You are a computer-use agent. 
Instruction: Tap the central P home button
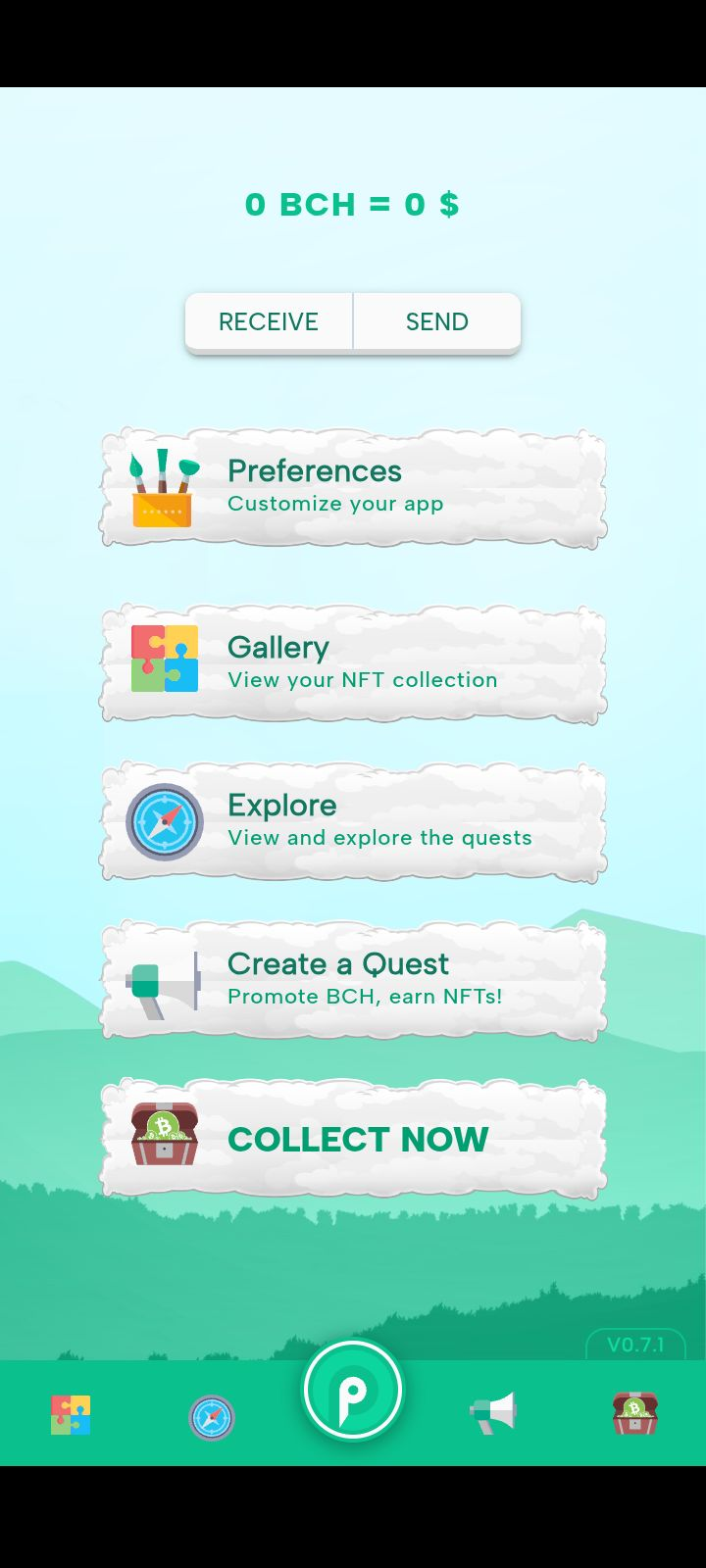coord(353,1390)
